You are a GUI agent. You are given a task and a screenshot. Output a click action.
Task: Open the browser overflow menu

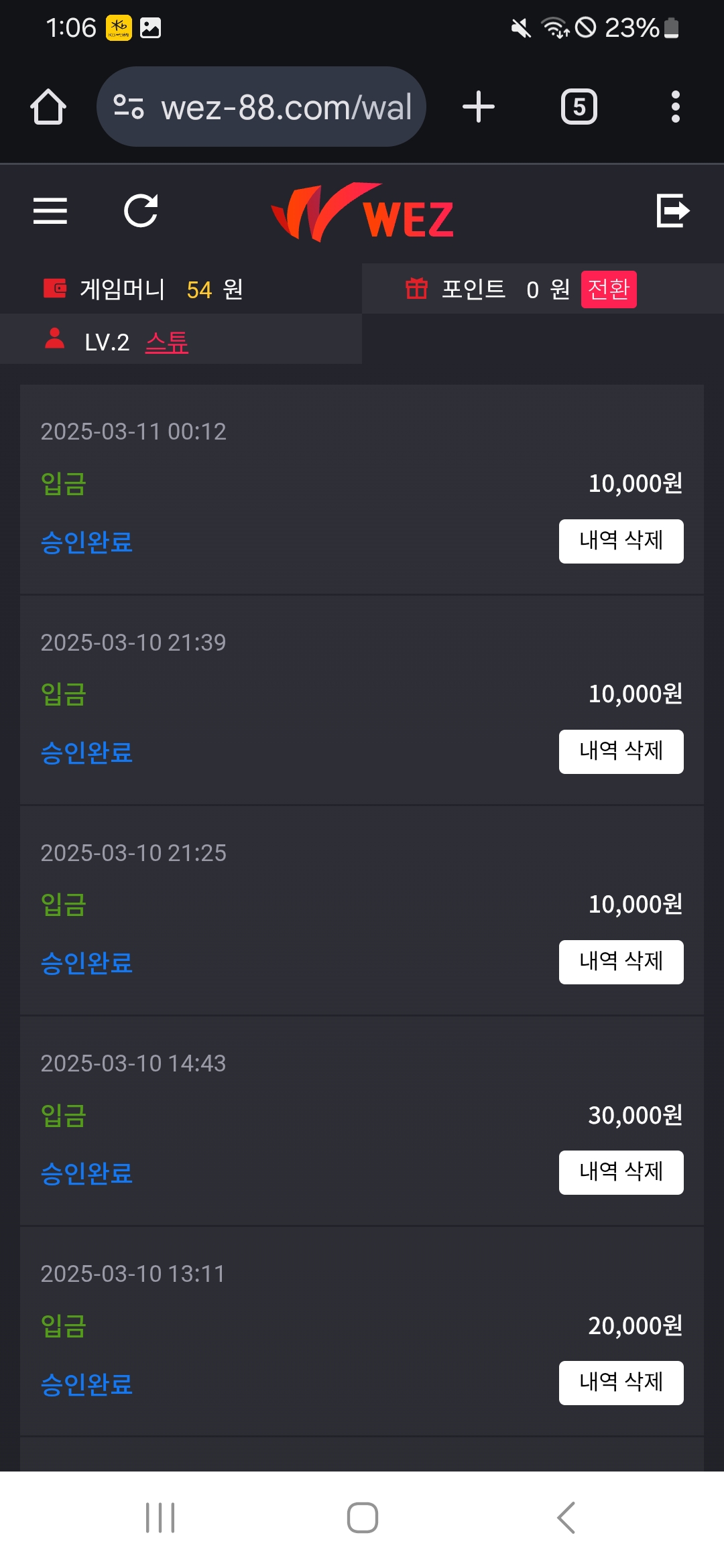point(675,107)
